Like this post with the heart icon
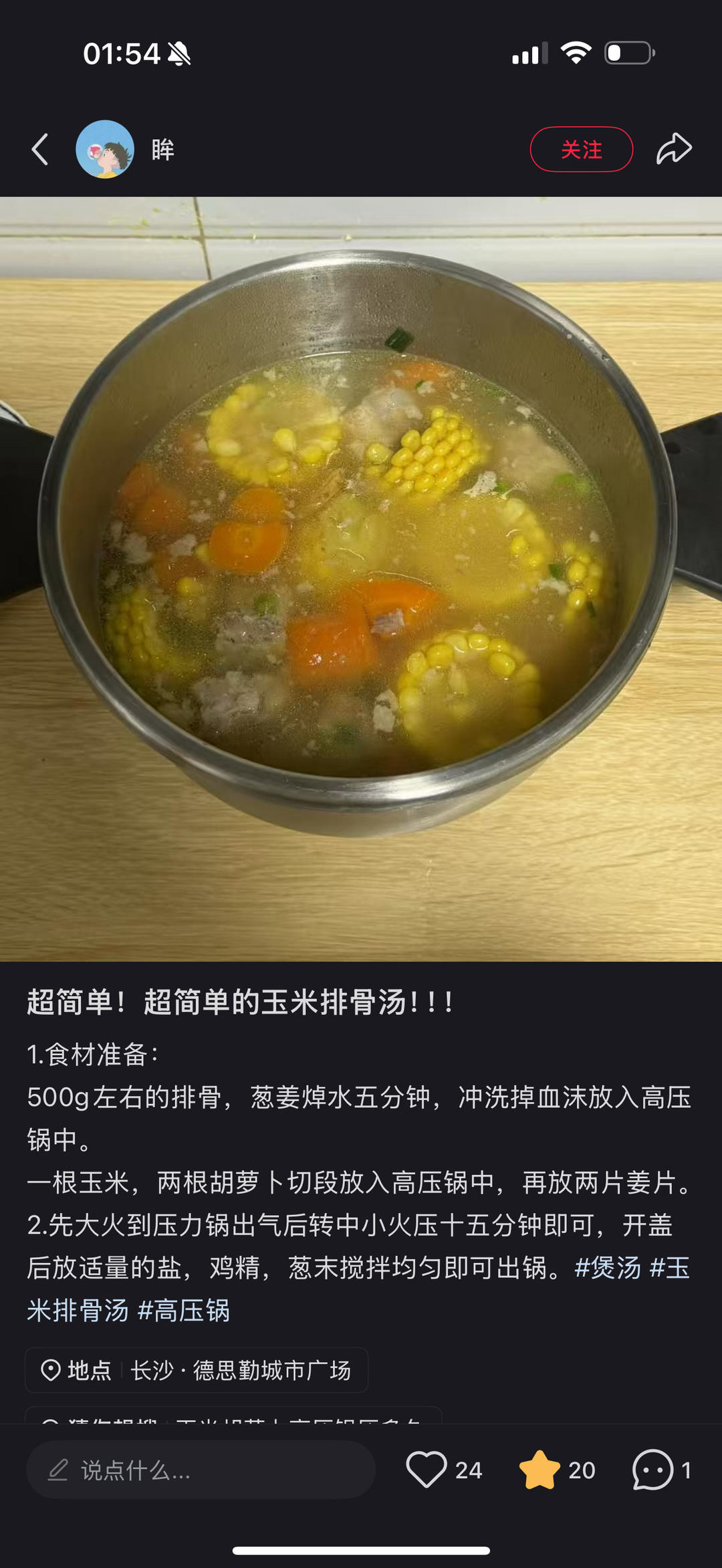Image resolution: width=722 pixels, height=1568 pixels. tap(427, 1470)
